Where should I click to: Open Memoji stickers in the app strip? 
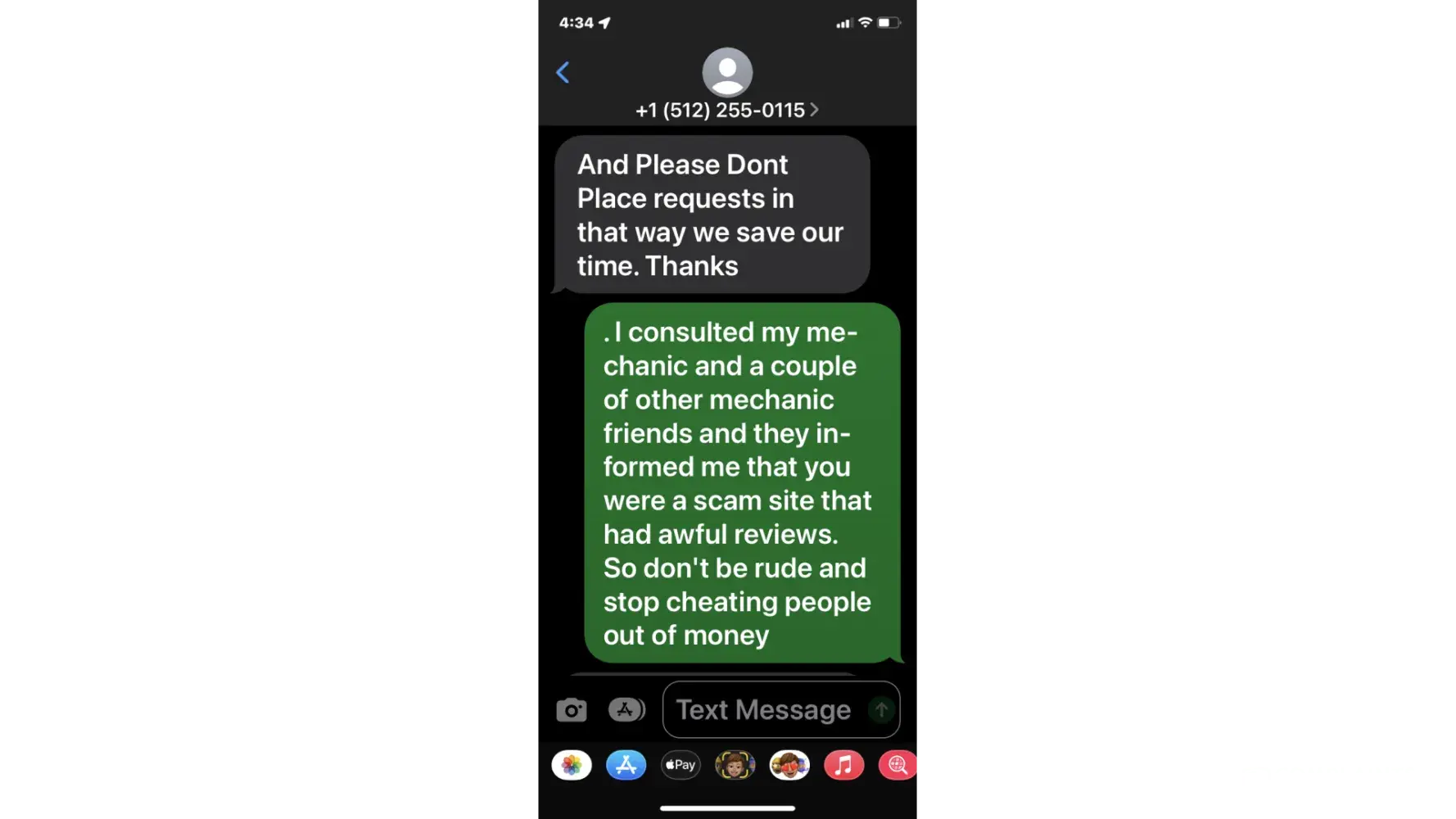point(789,765)
